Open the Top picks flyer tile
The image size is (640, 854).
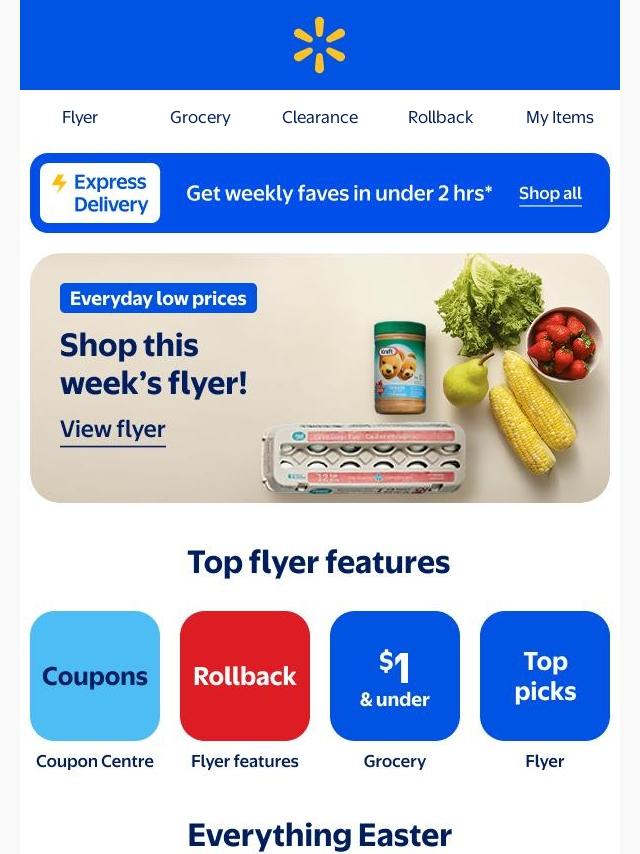click(x=545, y=676)
